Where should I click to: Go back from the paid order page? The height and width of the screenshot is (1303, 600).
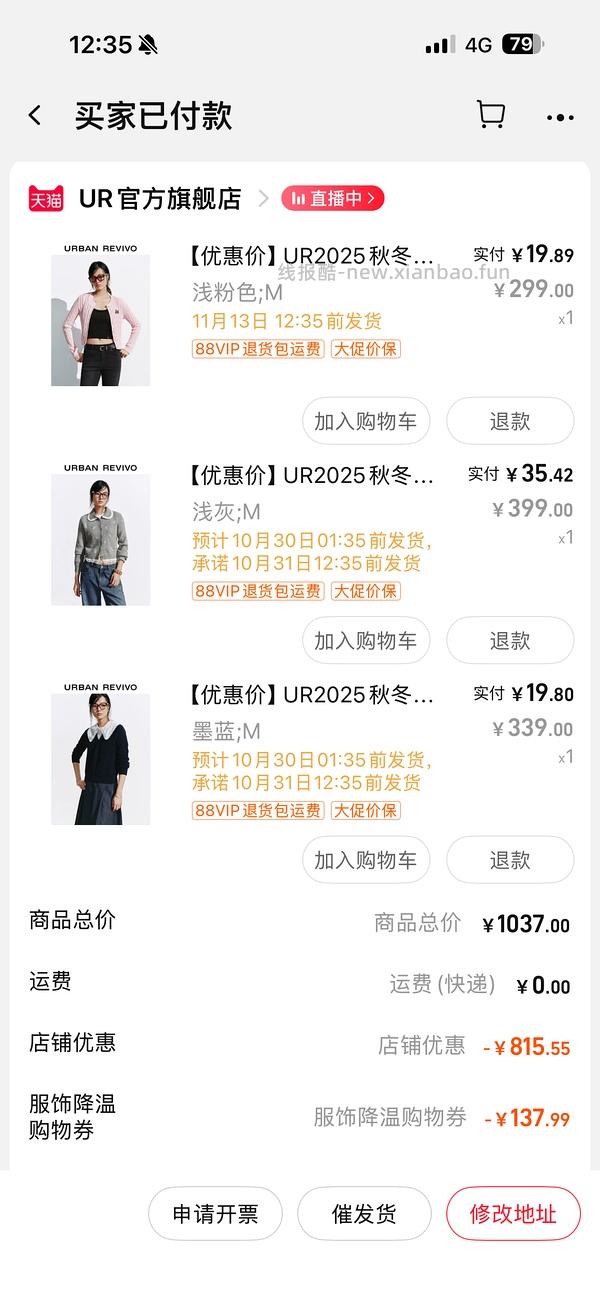pyautogui.click(x=35, y=116)
